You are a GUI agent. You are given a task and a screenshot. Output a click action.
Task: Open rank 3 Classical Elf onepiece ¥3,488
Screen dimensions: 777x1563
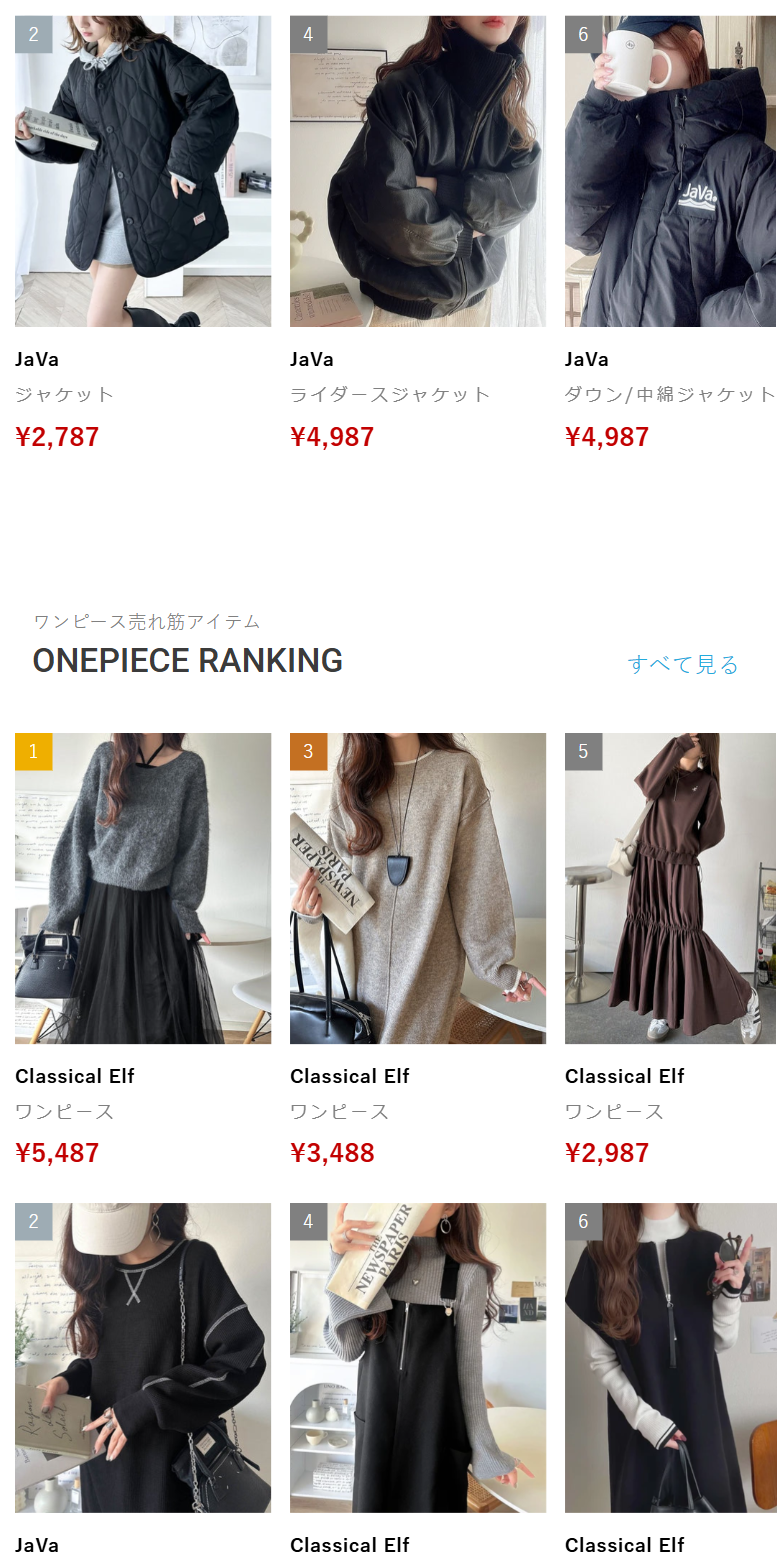[418, 888]
